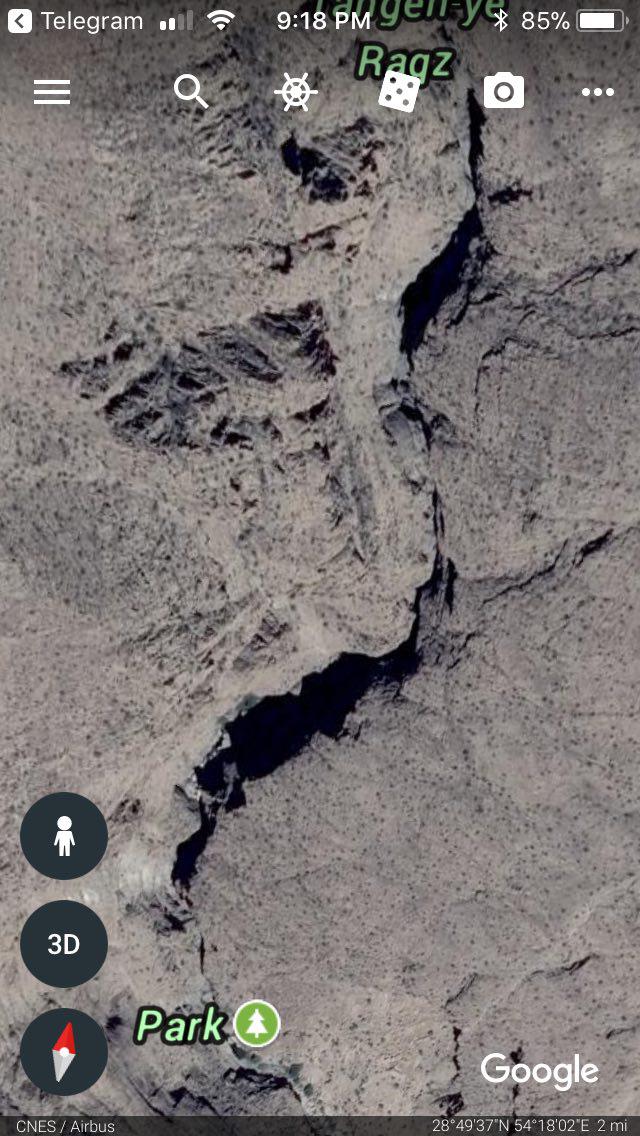The width and height of the screenshot is (640, 1136).
Task: Switch to 3D view
Action: click(64, 944)
